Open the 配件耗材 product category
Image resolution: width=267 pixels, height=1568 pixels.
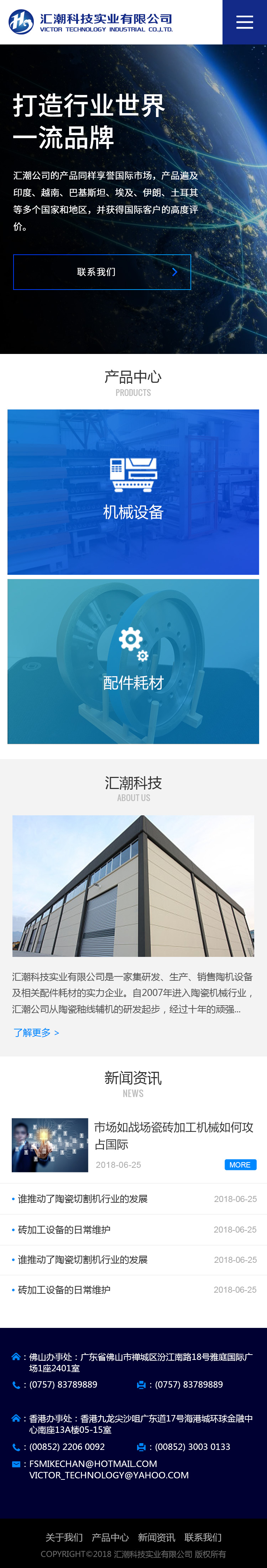pyautogui.click(x=133, y=662)
